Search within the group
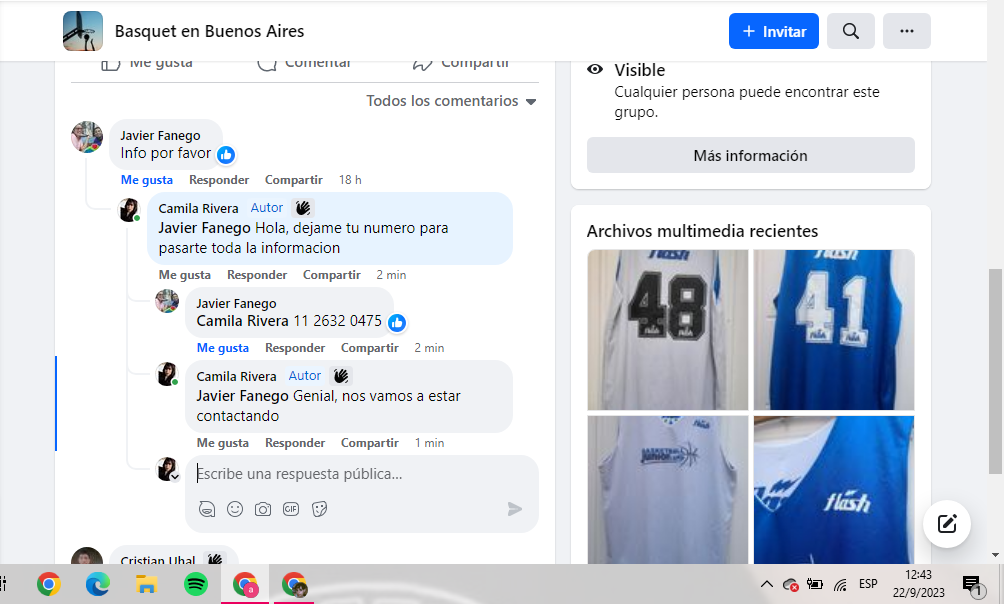The height and width of the screenshot is (604, 1004). [851, 31]
